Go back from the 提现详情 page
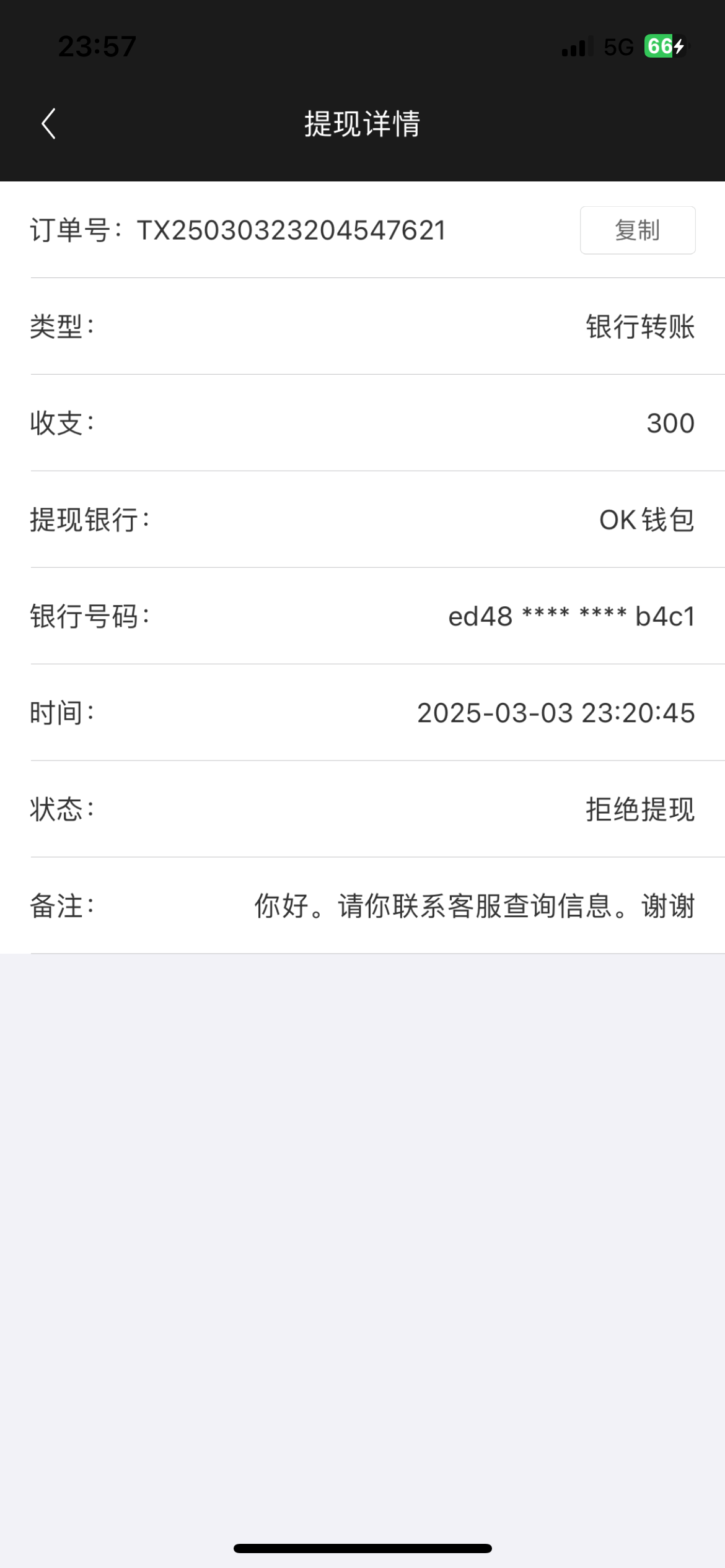725x1568 pixels. 49,124
